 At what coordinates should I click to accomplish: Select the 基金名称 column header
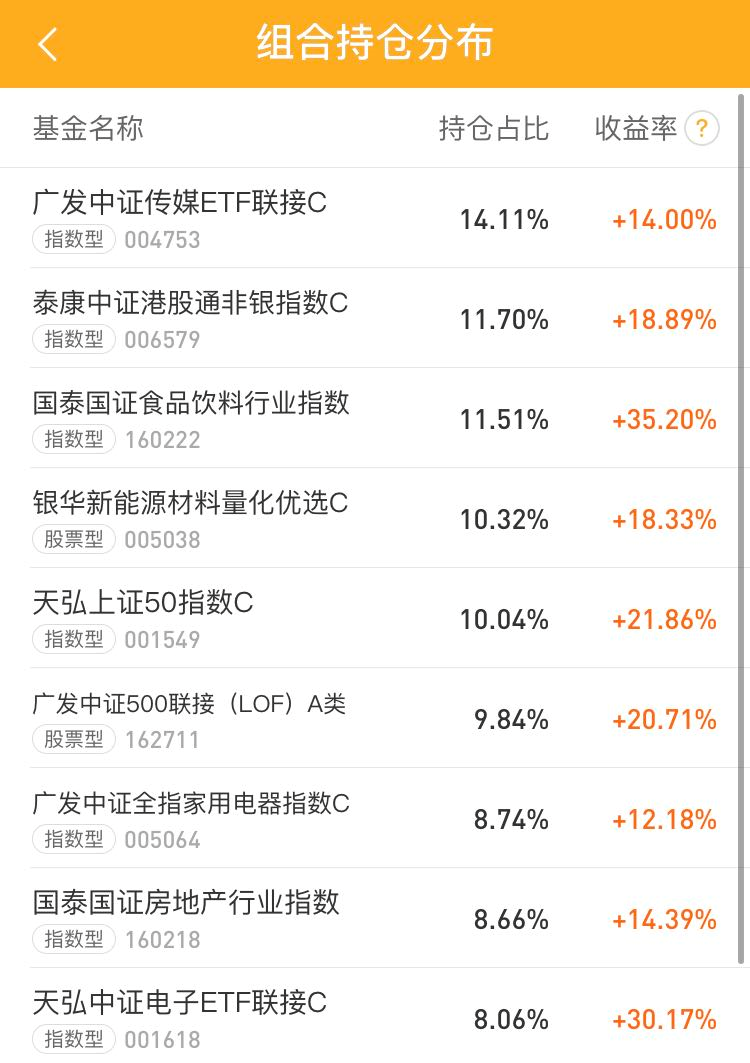(89, 129)
